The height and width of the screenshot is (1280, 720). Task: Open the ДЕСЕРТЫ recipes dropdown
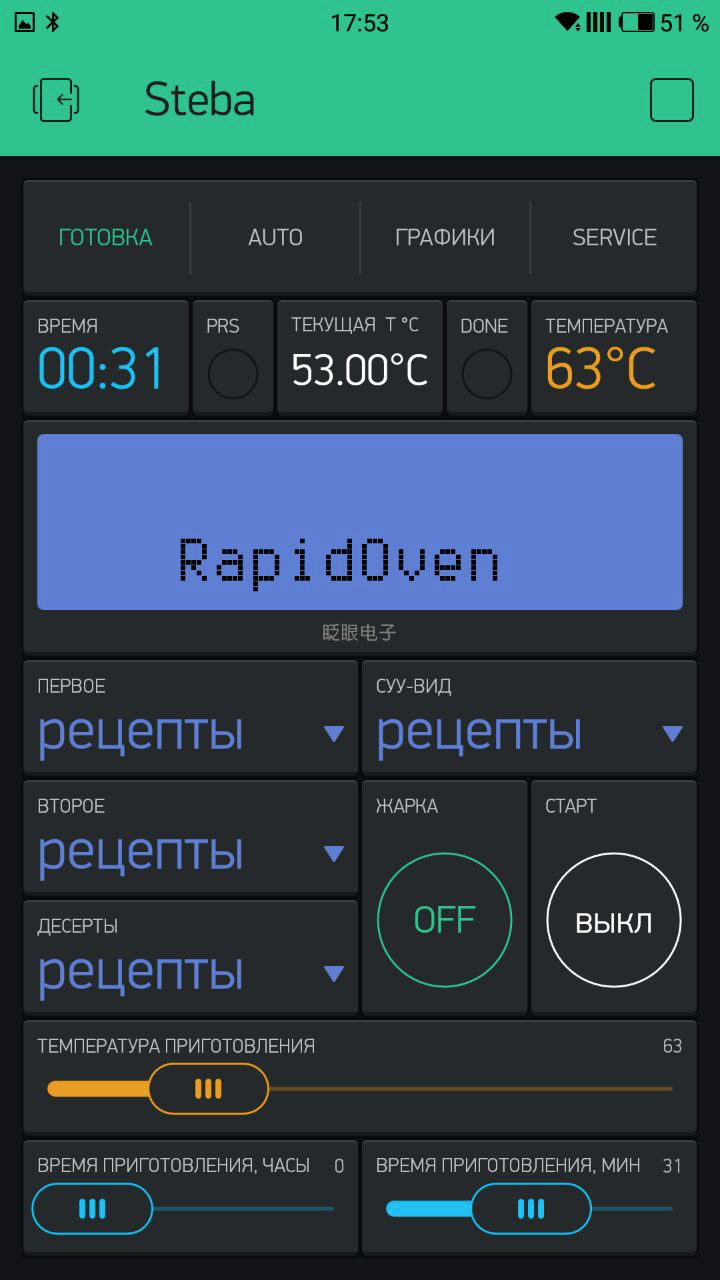[x=190, y=957]
